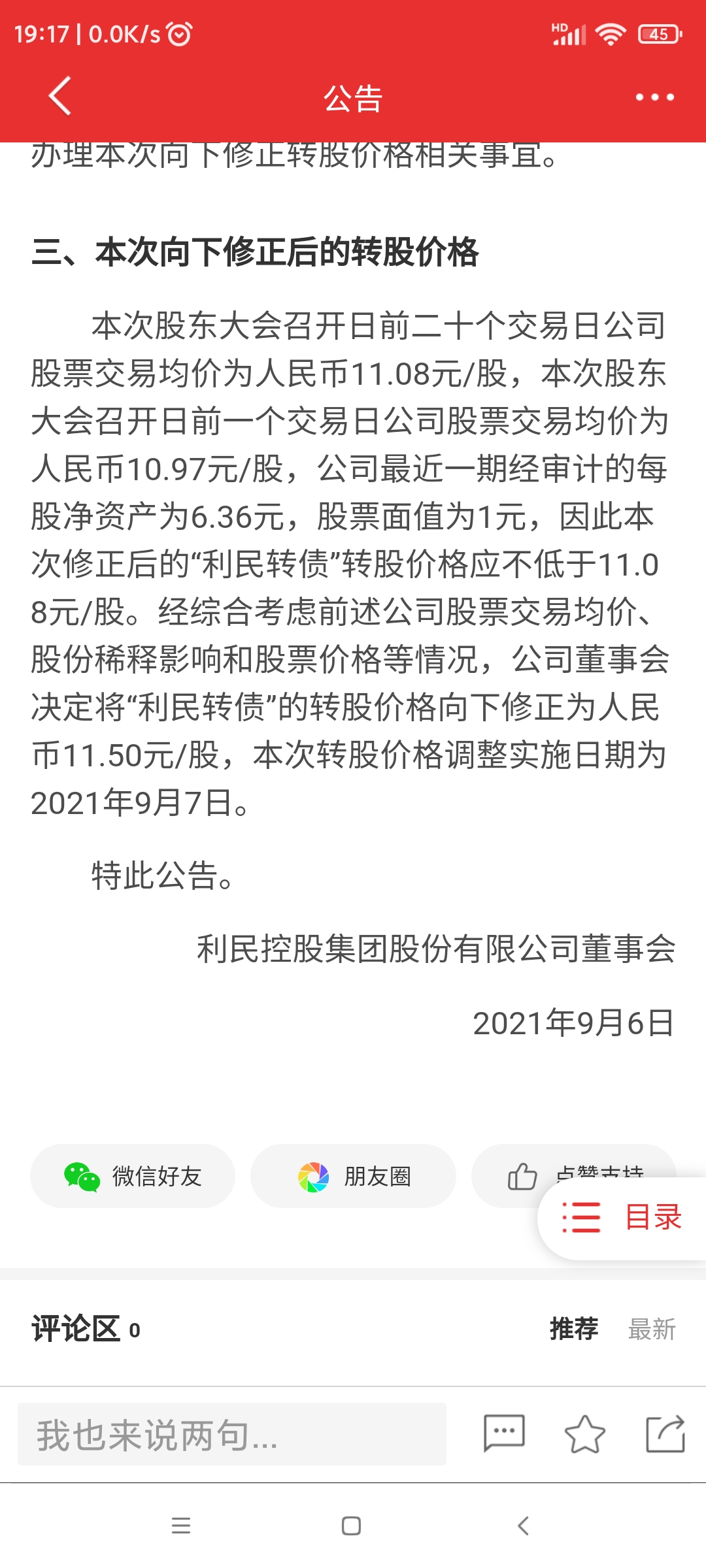Share announcement to 微信好友

tap(133, 1176)
